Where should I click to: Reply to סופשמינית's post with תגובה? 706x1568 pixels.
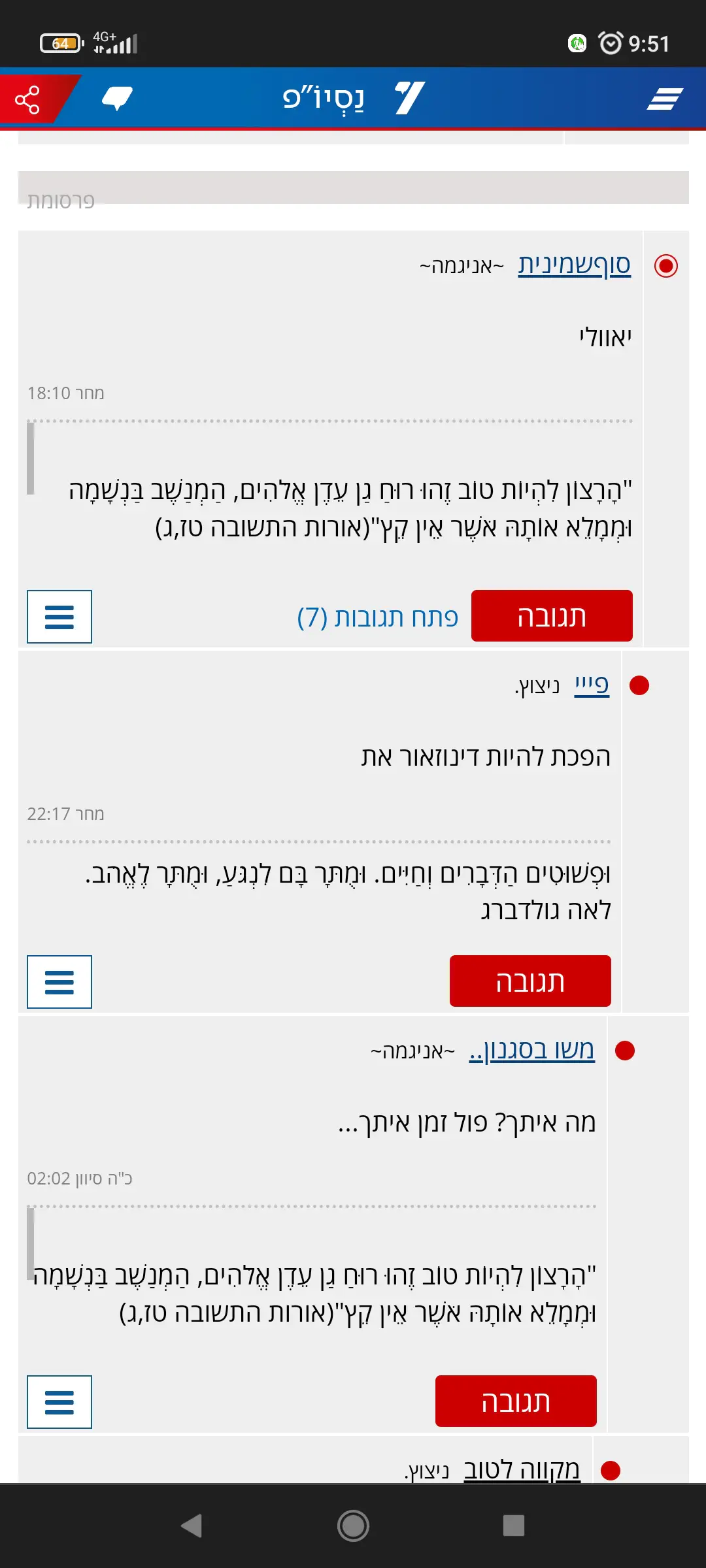click(x=551, y=616)
